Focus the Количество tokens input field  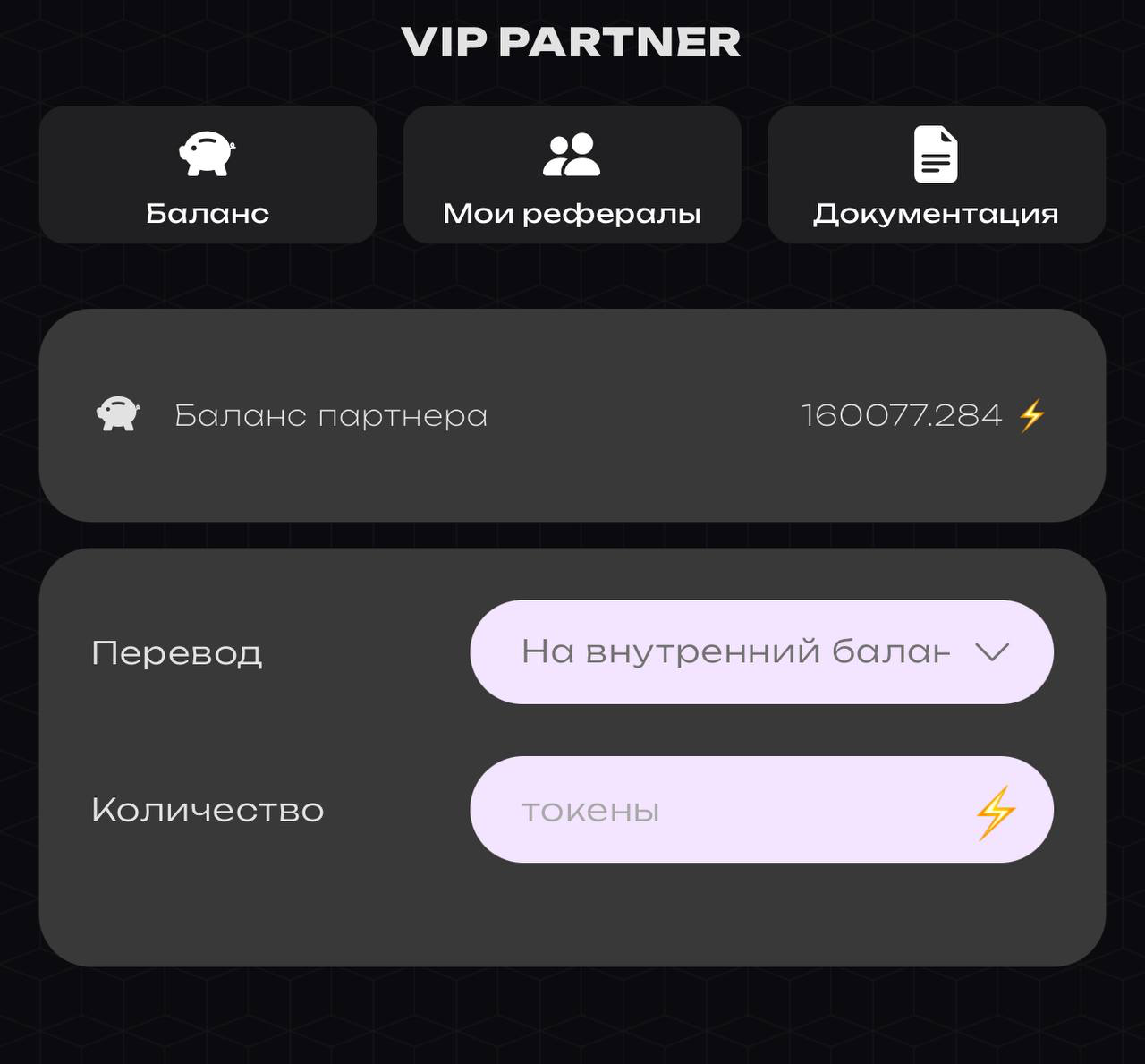(x=734, y=810)
